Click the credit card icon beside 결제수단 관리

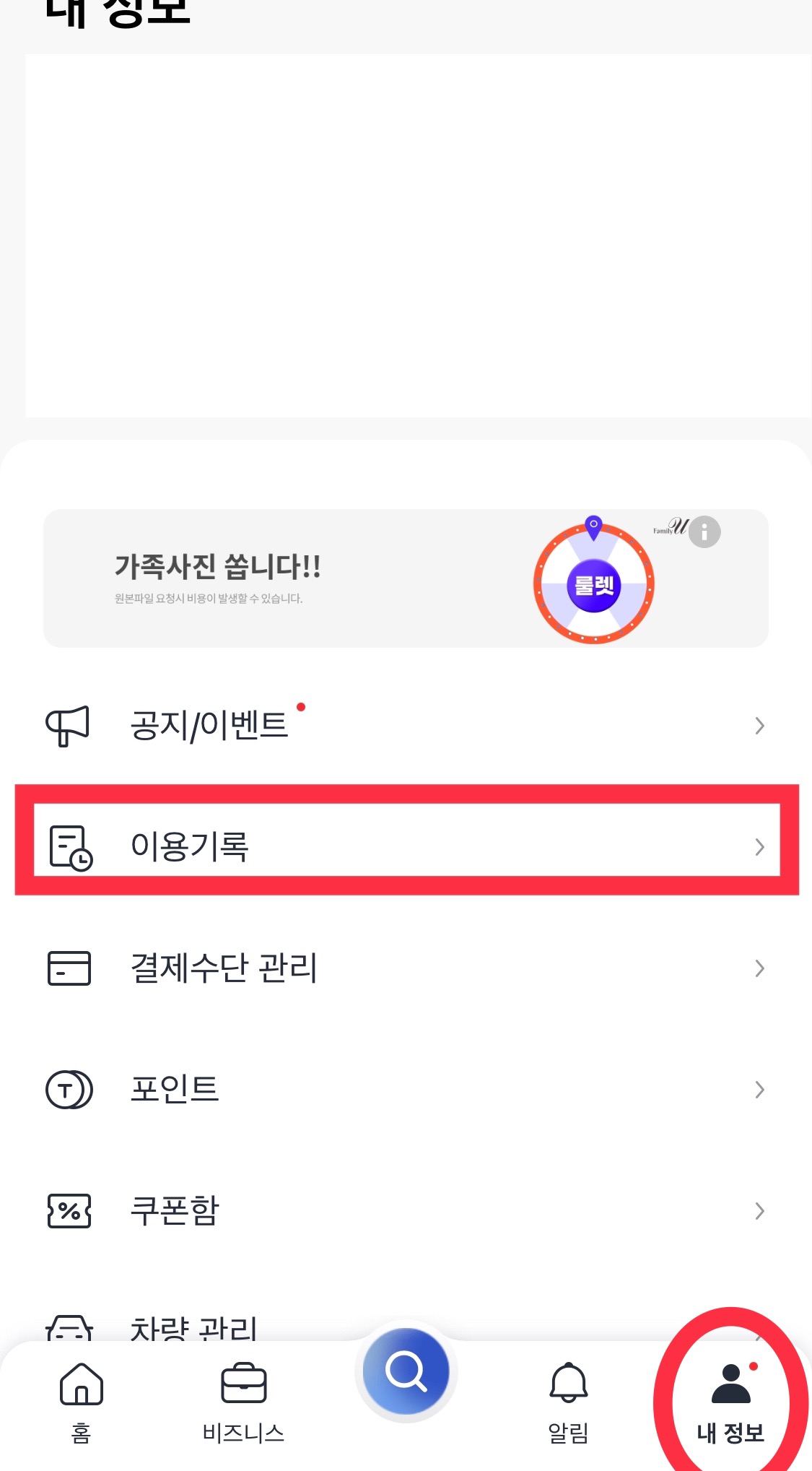pyautogui.click(x=69, y=968)
